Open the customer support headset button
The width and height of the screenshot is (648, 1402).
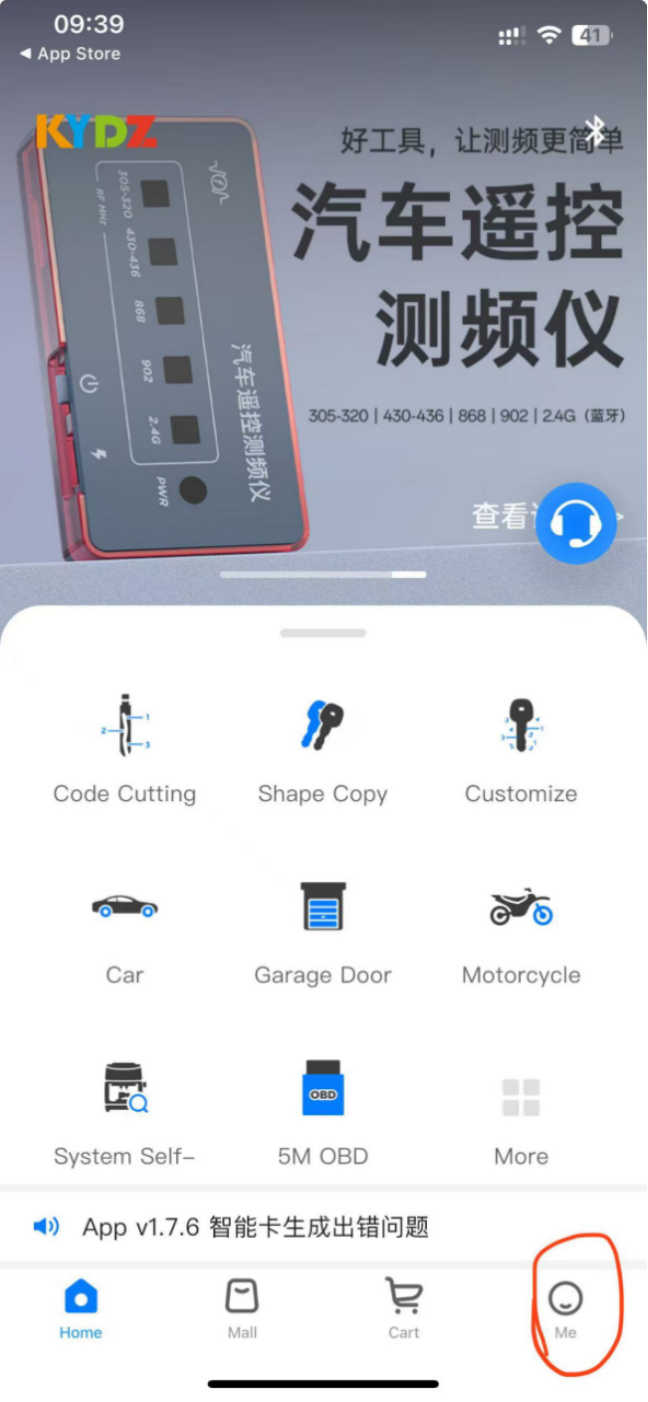click(x=576, y=523)
